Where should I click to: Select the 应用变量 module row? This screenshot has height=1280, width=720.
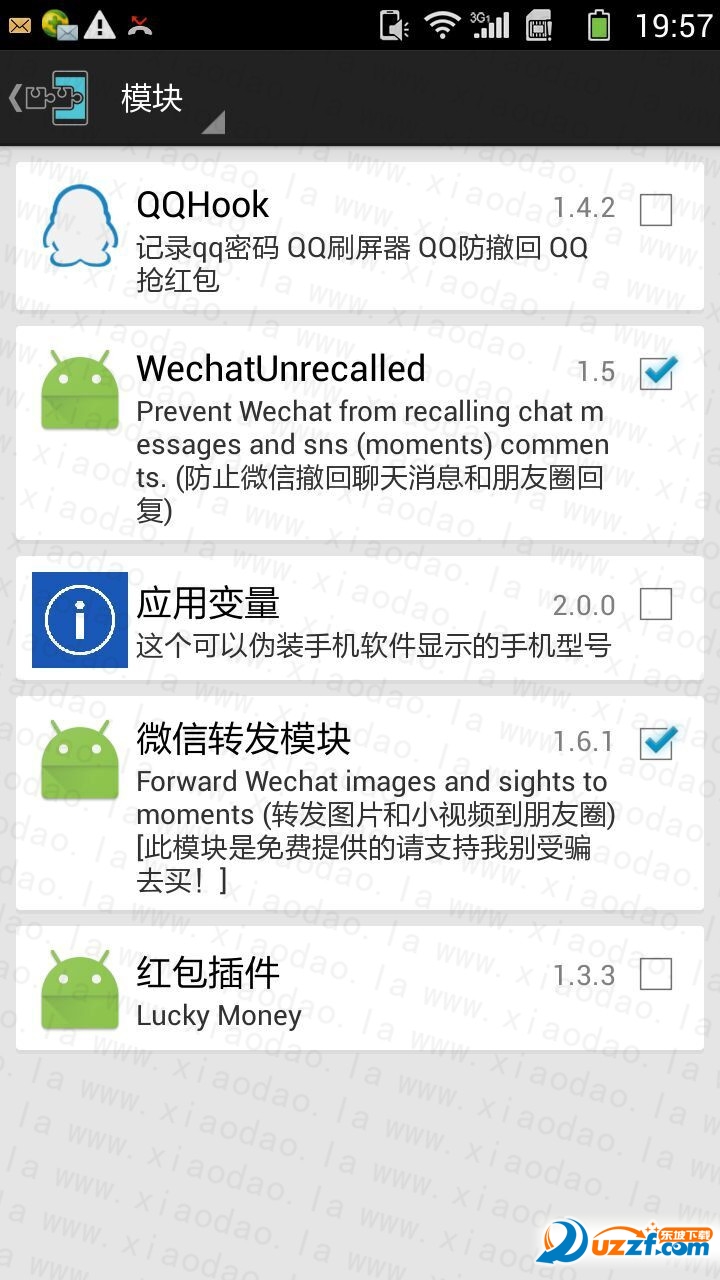pos(340,620)
